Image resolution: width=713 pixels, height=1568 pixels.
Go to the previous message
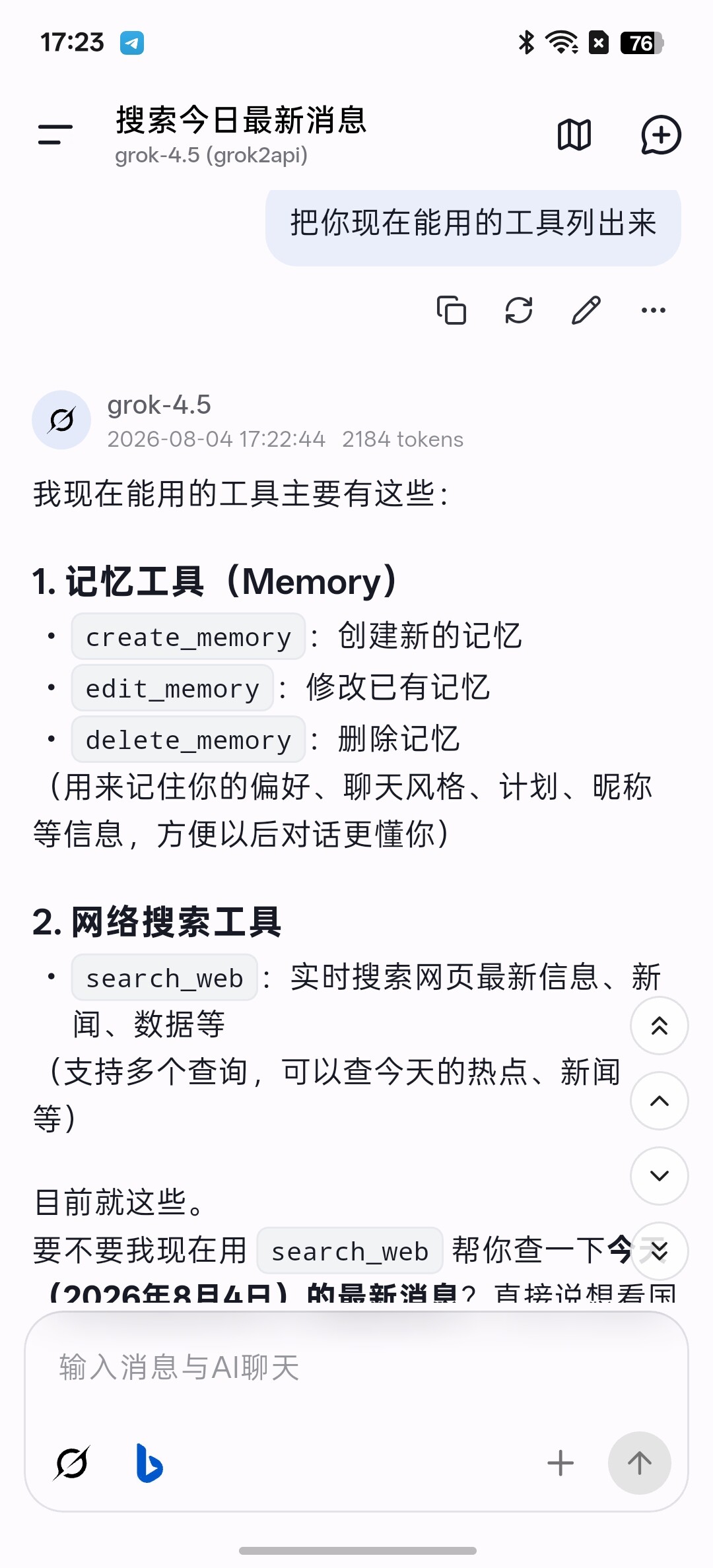point(660,1101)
